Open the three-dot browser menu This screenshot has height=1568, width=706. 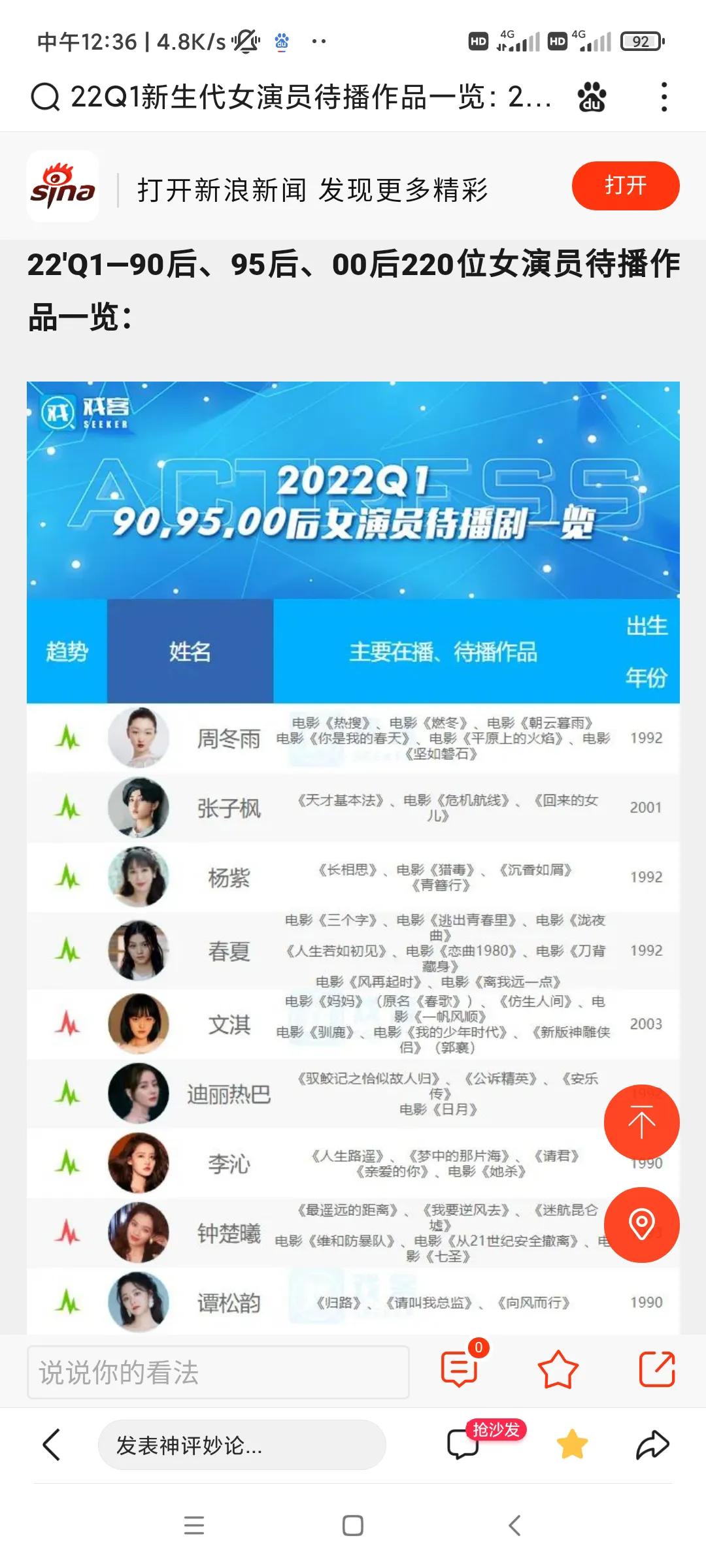point(664,97)
